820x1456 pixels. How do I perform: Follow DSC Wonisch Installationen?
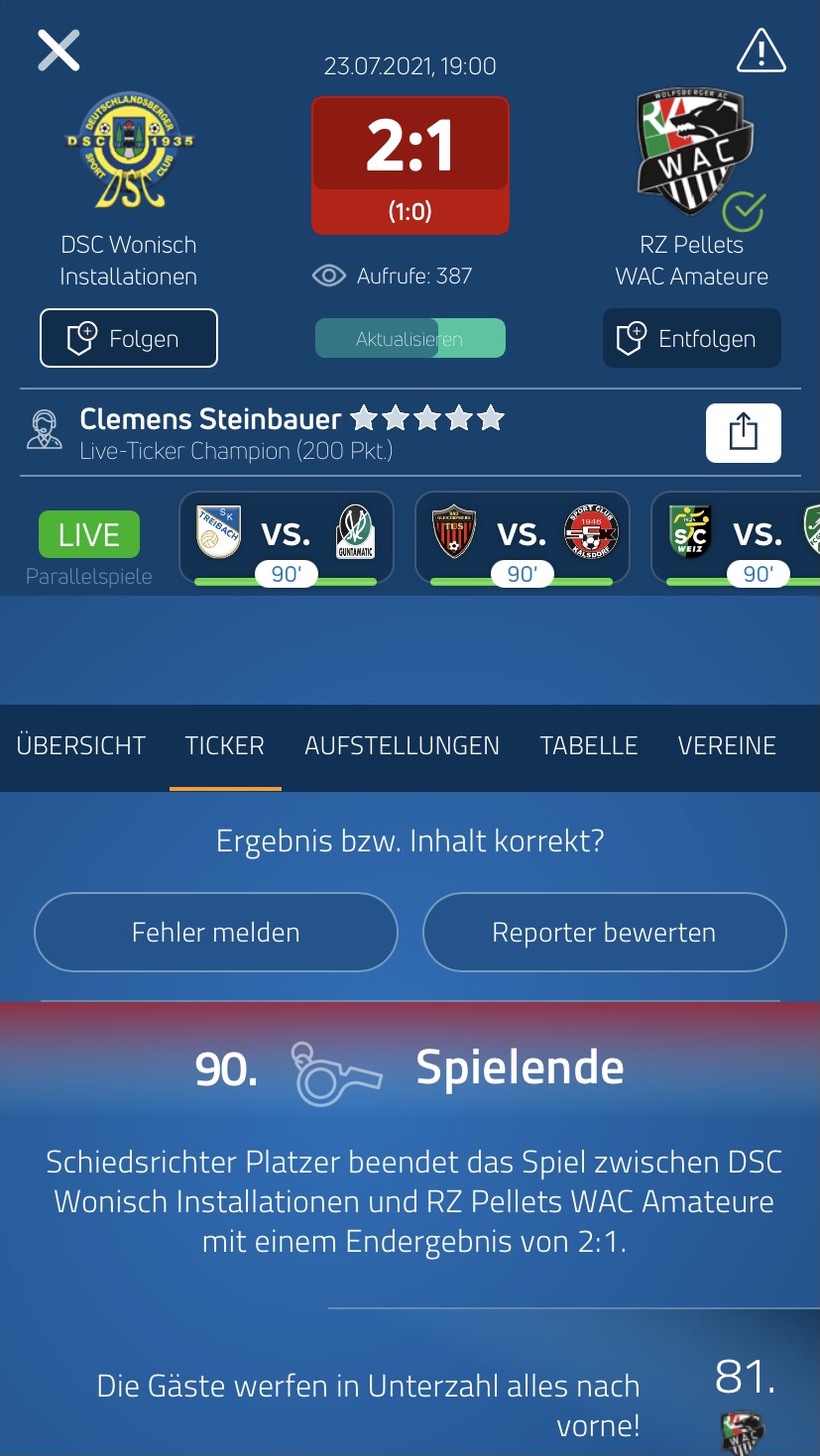[x=129, y=338]
